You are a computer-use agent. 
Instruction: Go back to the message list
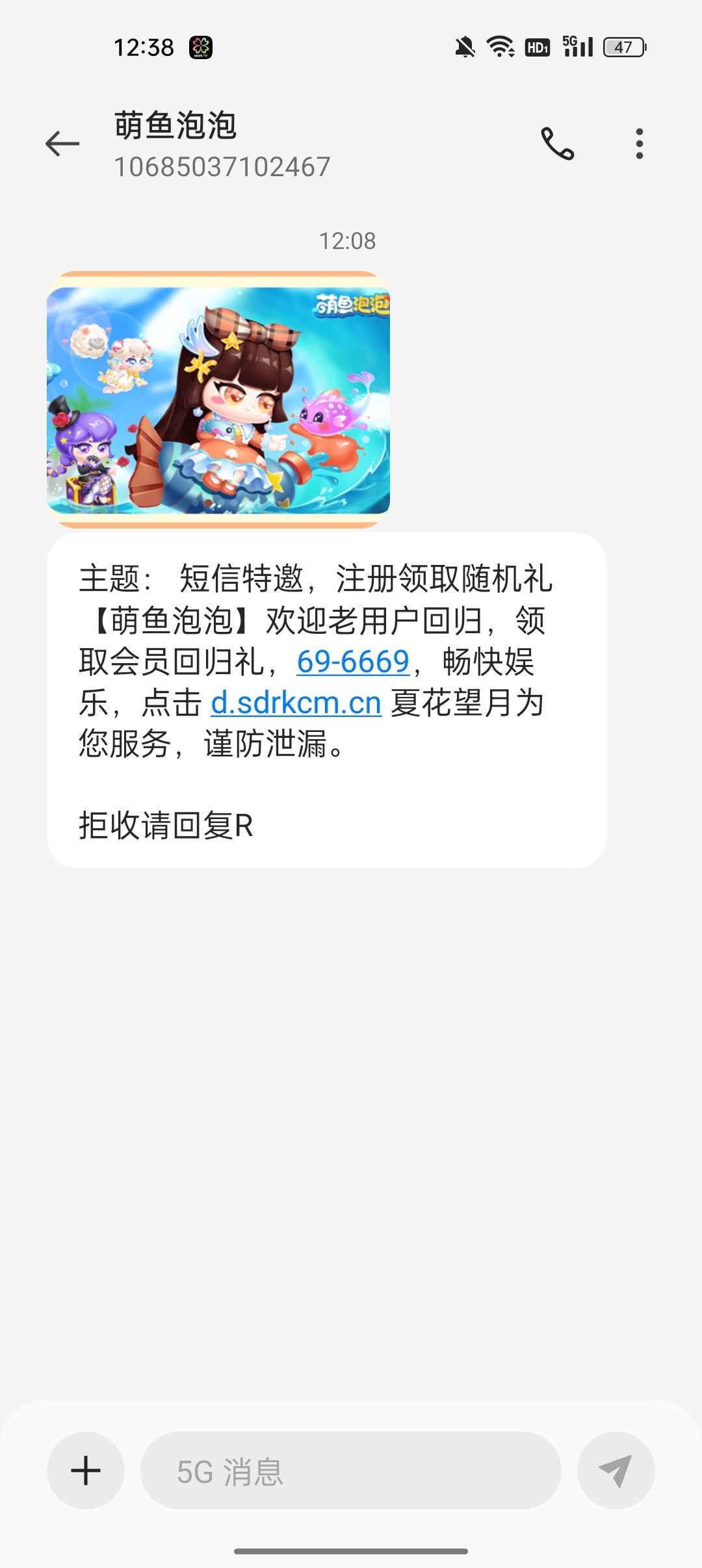(62, 144)
